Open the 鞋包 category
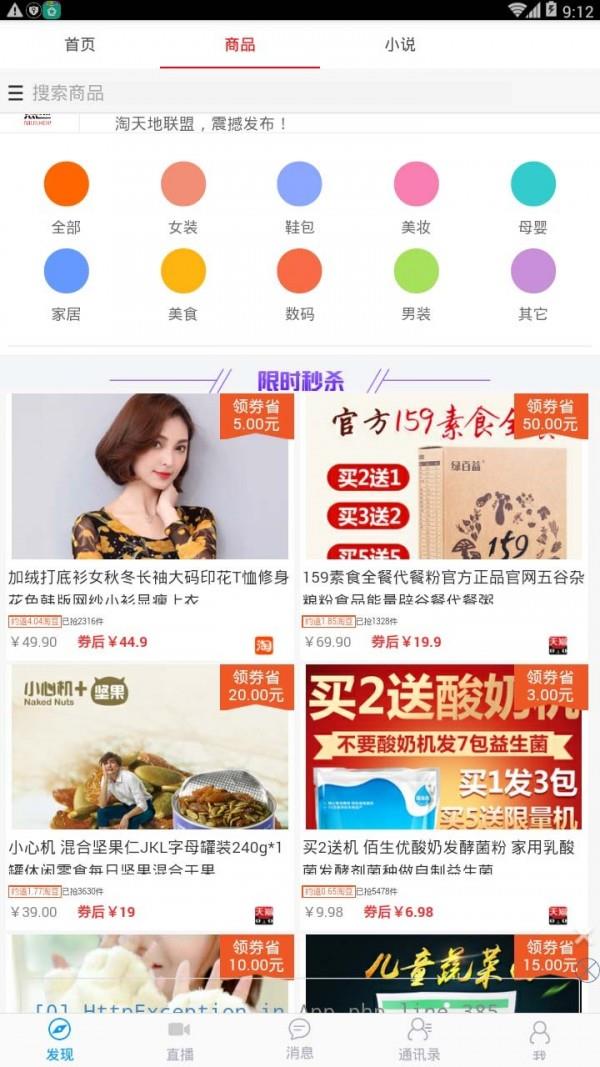This screenshot has width=600, height=1067. point(299,198)
